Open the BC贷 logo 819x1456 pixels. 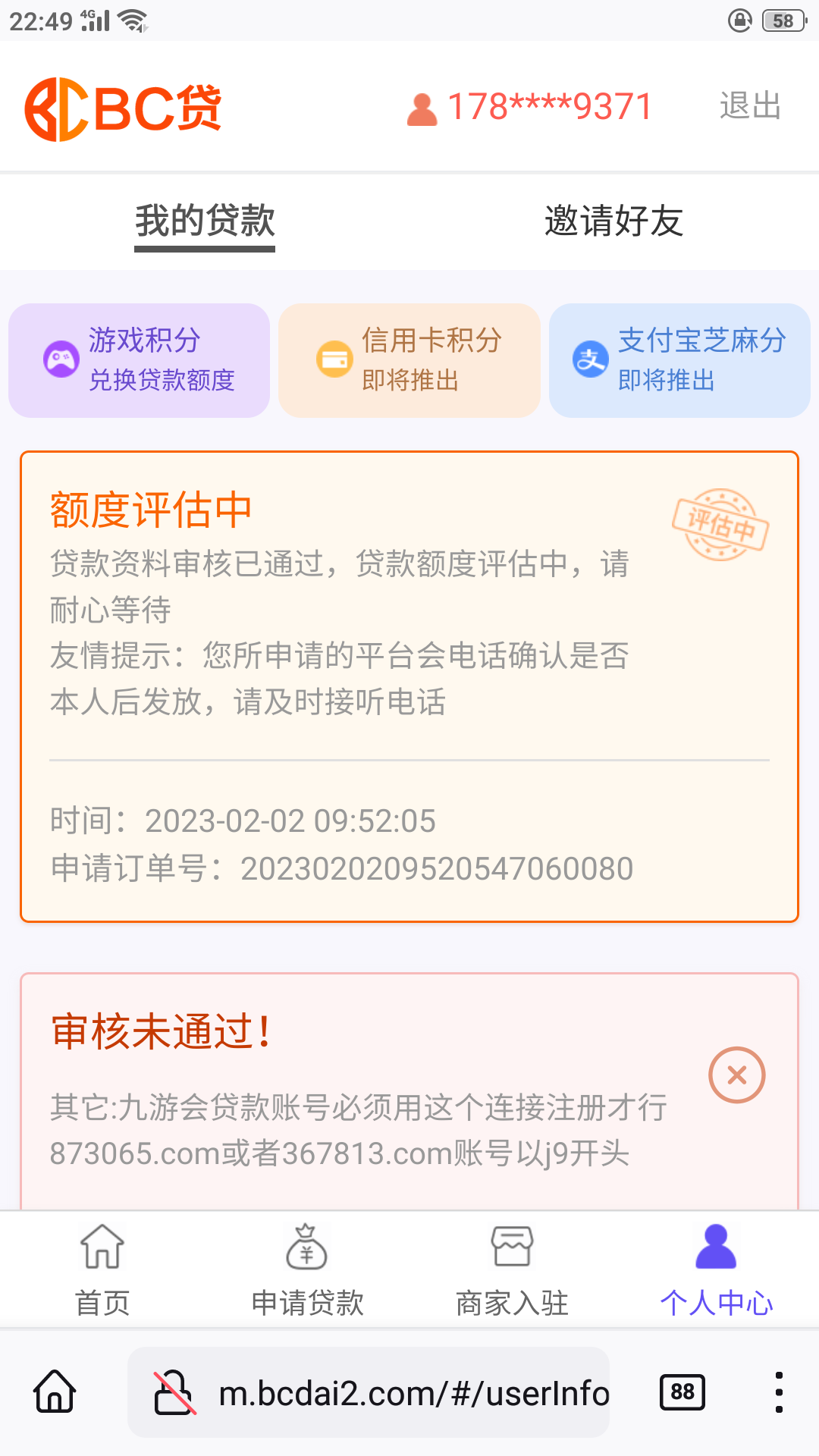coord(124,107)
